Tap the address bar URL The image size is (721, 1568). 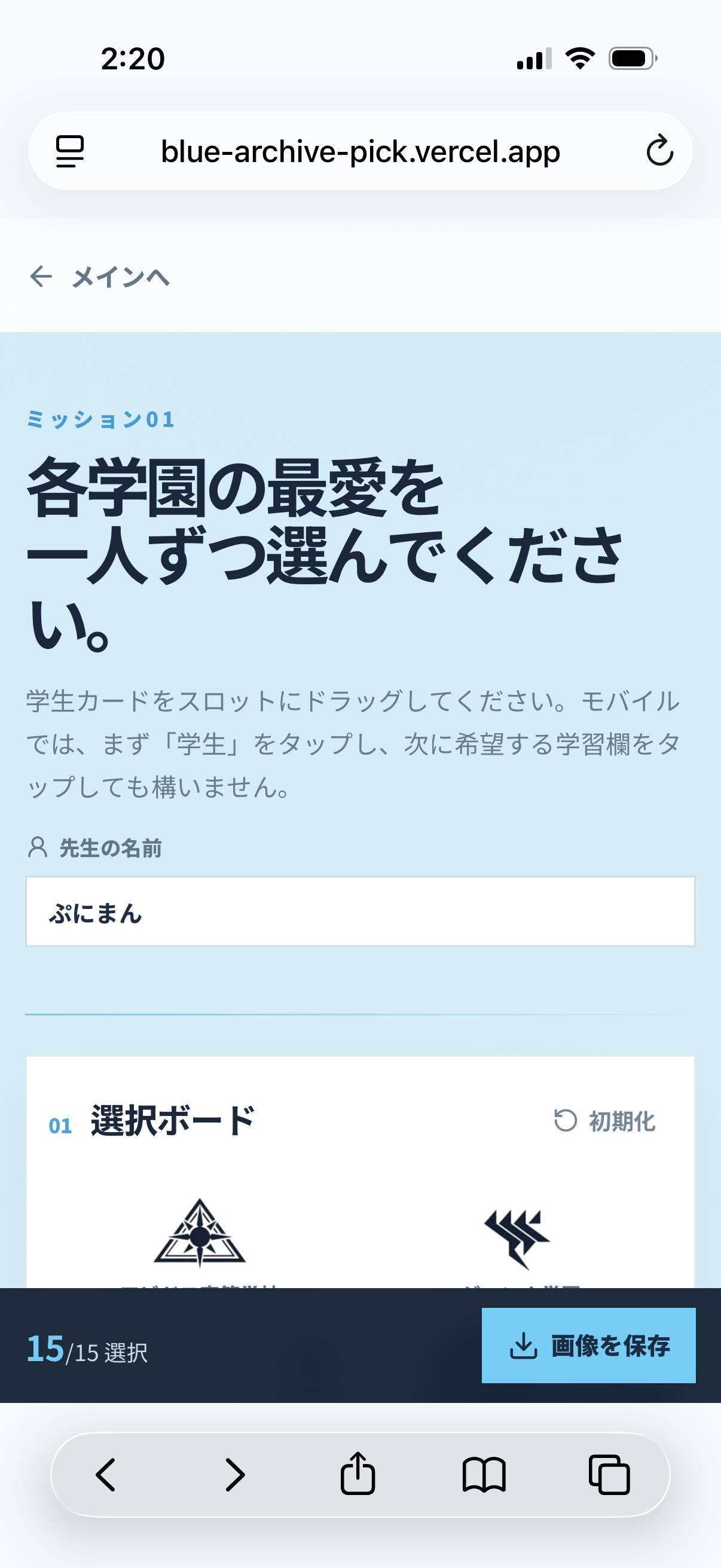point(360,151)
